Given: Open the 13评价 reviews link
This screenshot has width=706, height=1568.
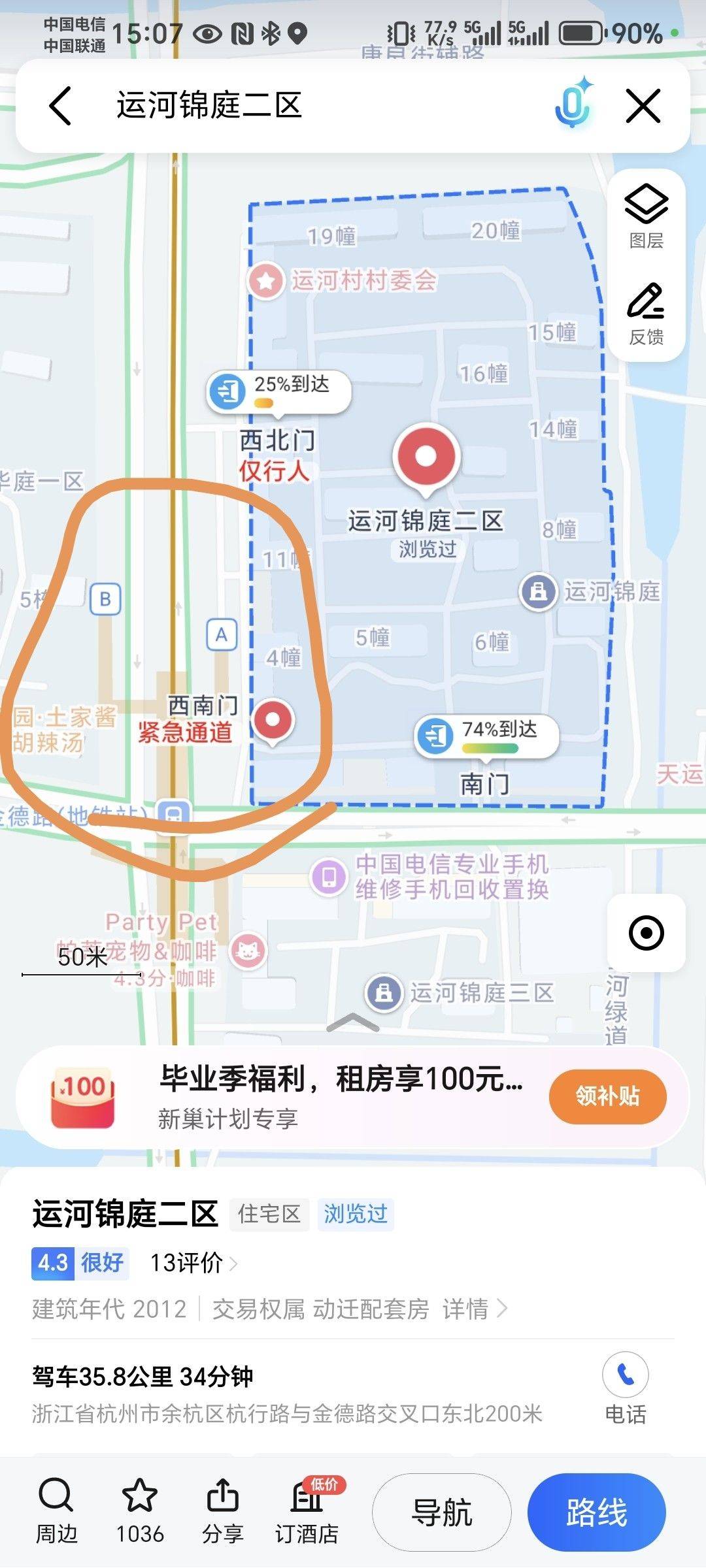Looking at the screenshot, I should coord(193,1263).
